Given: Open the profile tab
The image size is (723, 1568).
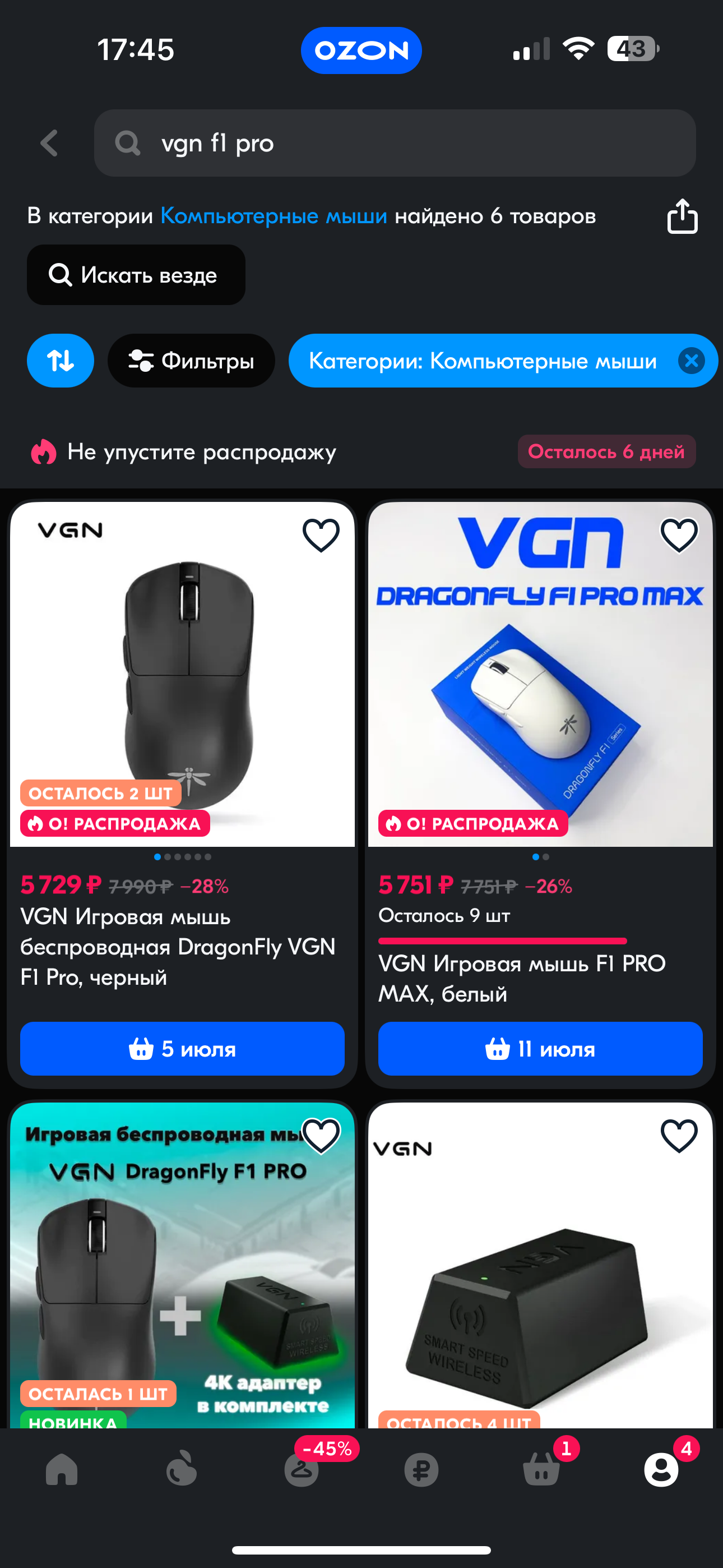Looking at the screenshot, I should pos(661,1469).
